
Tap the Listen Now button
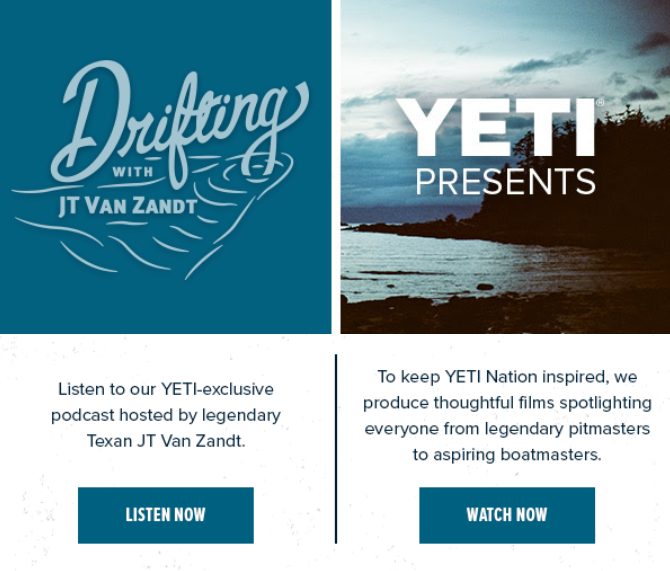[x=165, y=515]
